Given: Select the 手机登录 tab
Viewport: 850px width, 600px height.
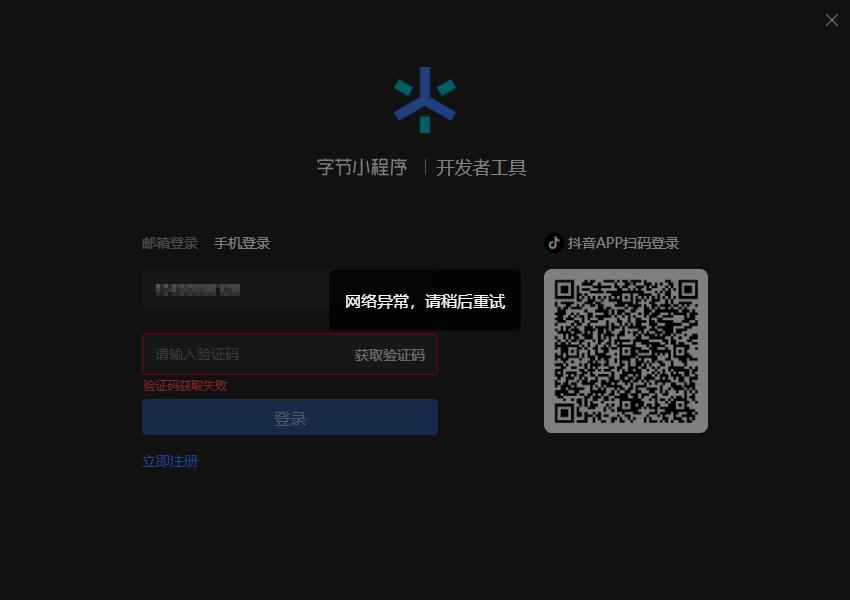Looking at the screenshot, I should point(242,243).
